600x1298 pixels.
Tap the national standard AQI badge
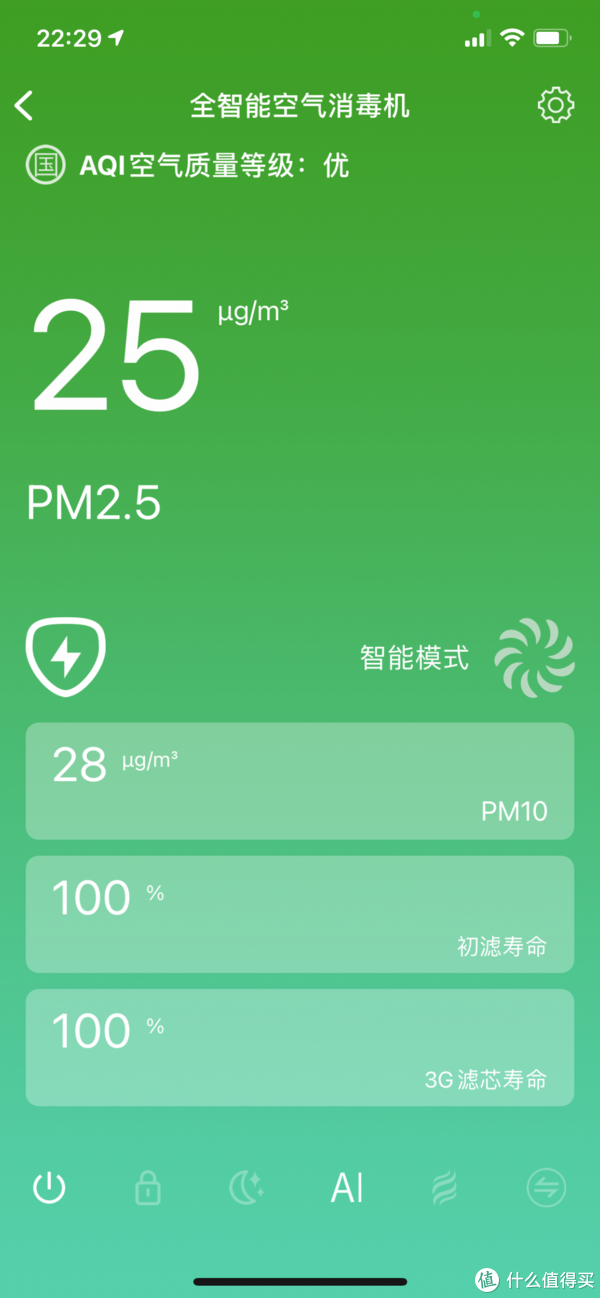tap(45, 165)
